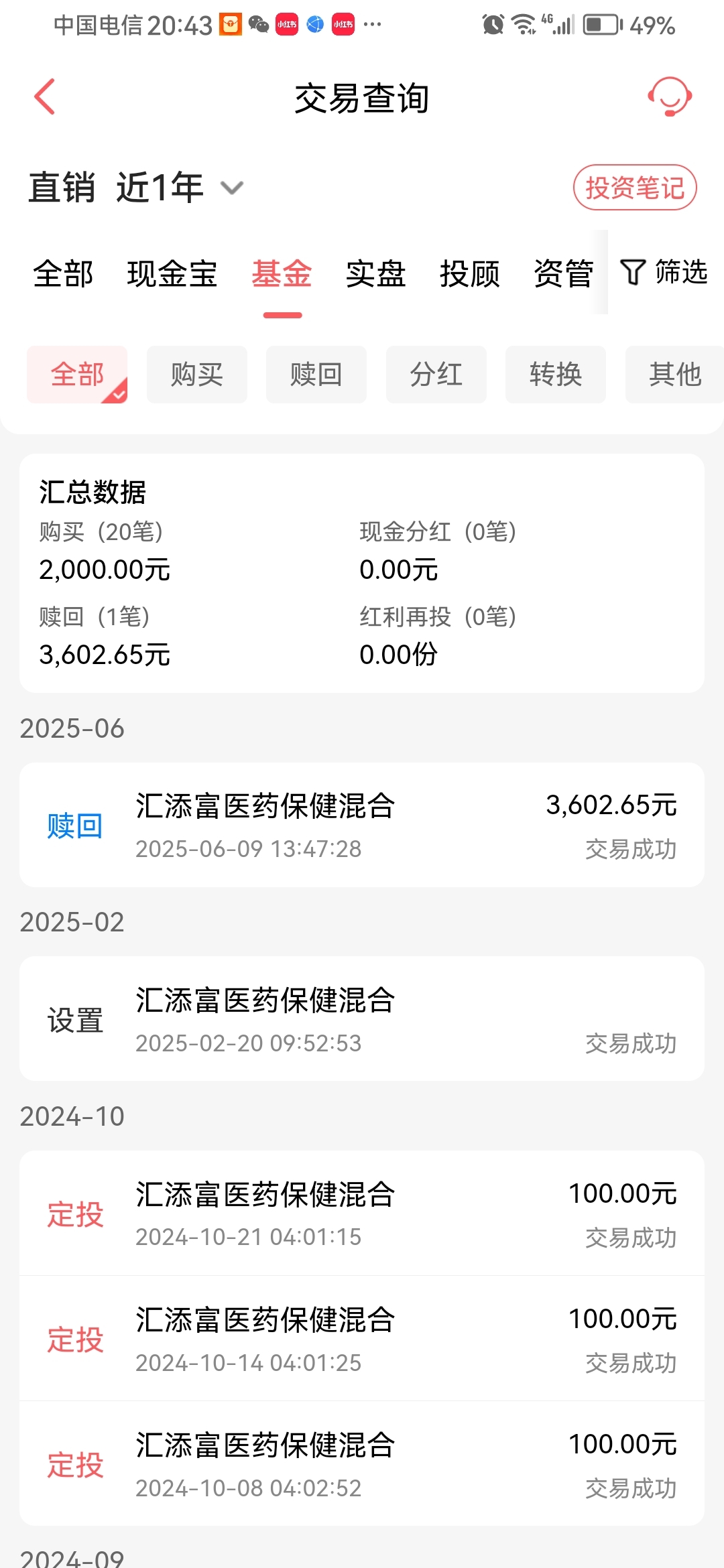The image size is (724, 1568).
Task: Open the 定投 record dated 2024-10-21
Action: click(362, 1214)
